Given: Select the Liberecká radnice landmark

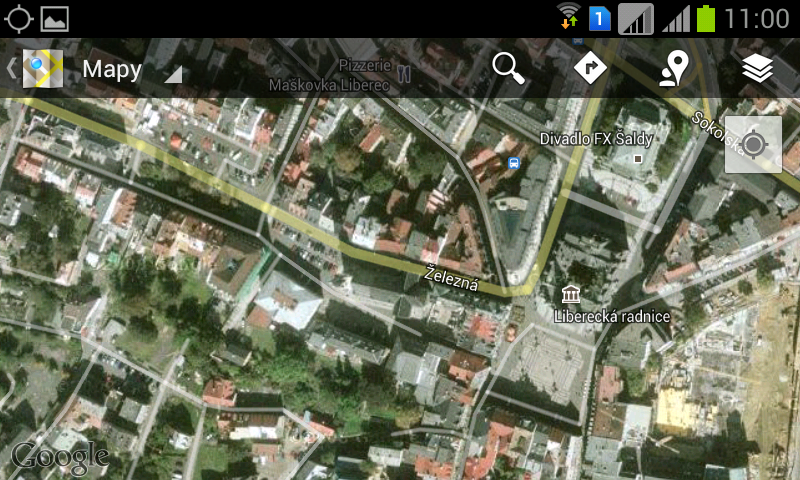Looking at the screenshot, I should 572,294.
